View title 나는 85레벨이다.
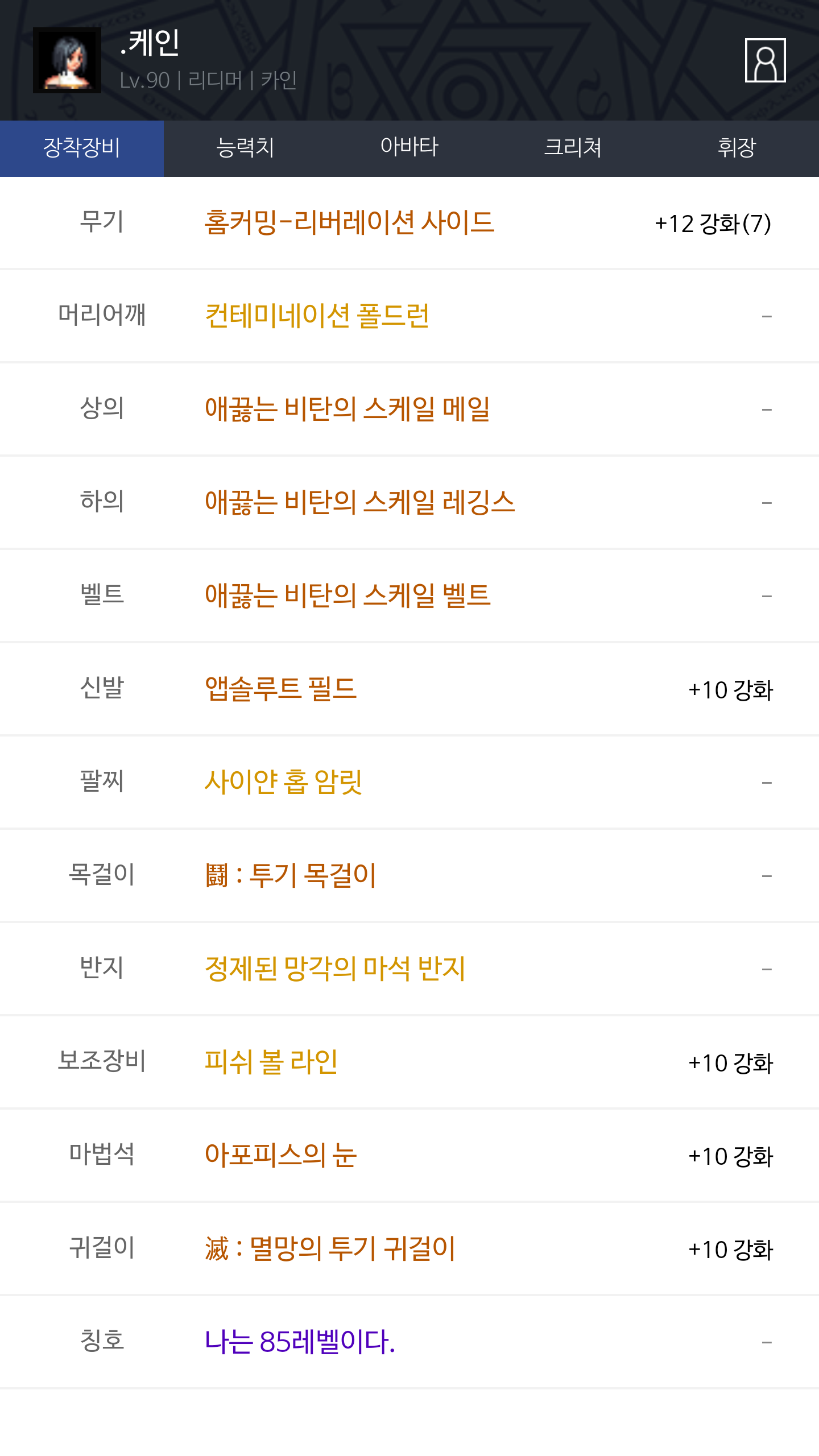Screen dimensions: 819x1456 [300, 1342]
